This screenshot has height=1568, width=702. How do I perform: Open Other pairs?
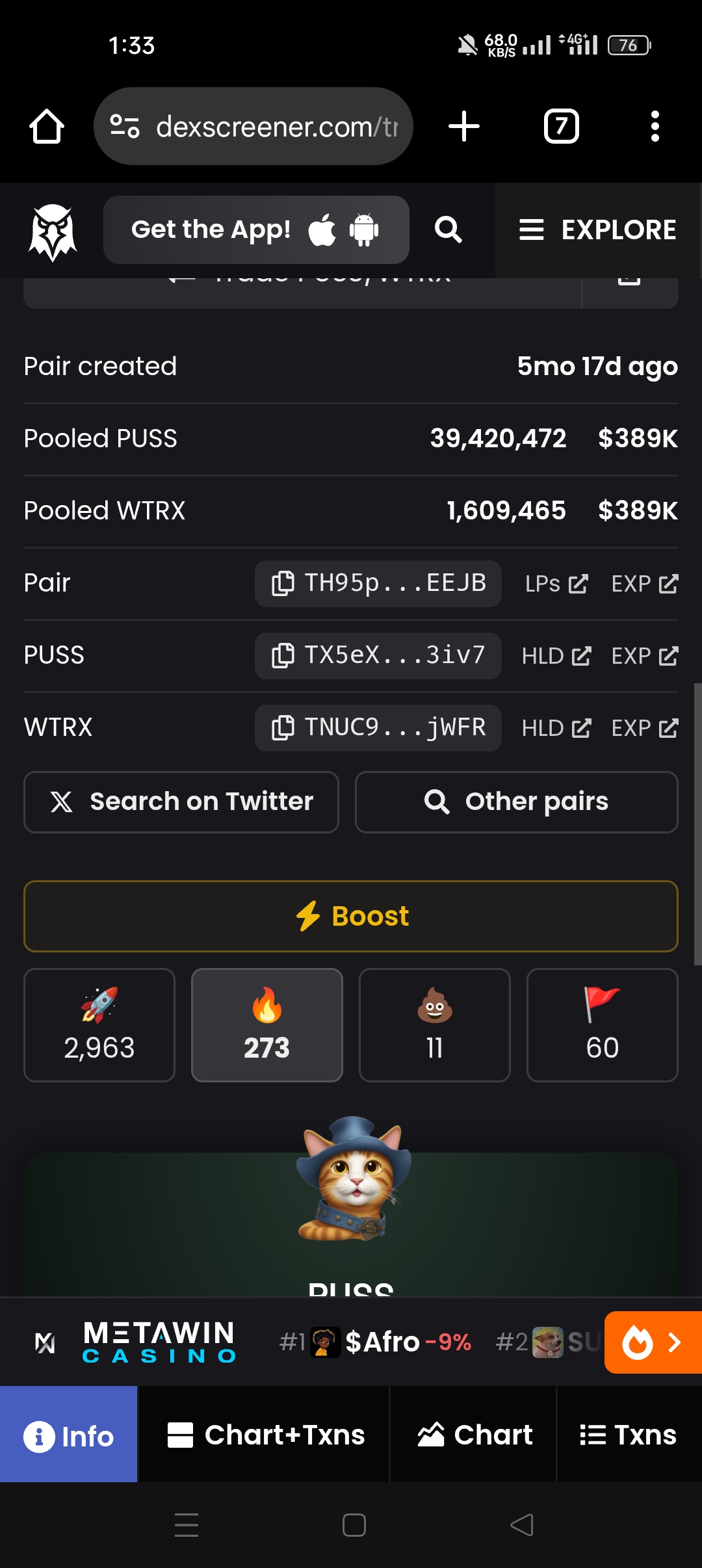(517, 802)
